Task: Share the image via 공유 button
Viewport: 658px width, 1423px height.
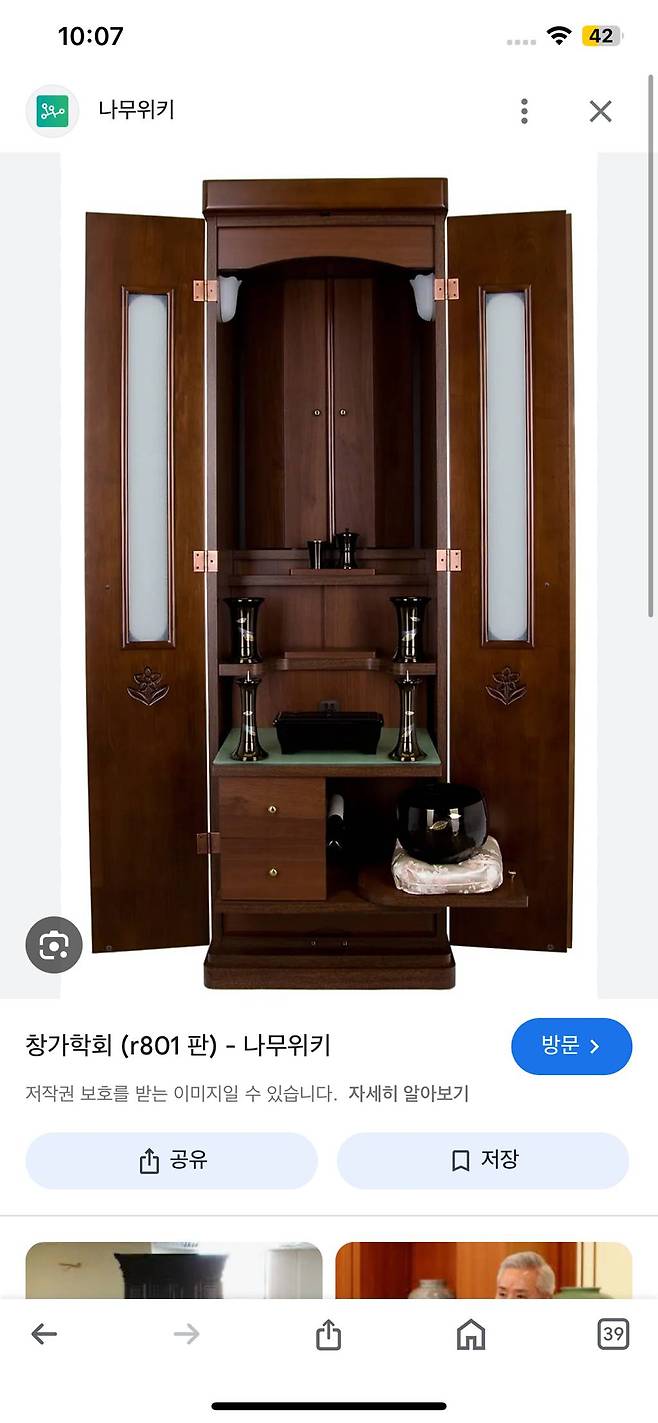Action: tap(172, 1160)
